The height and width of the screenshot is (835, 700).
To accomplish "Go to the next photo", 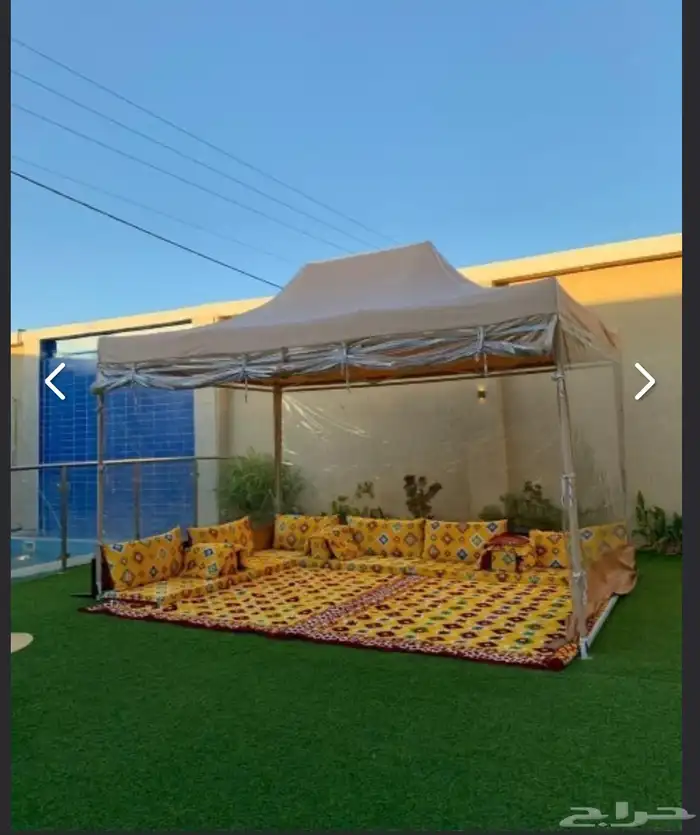I will tap(645, 381).
